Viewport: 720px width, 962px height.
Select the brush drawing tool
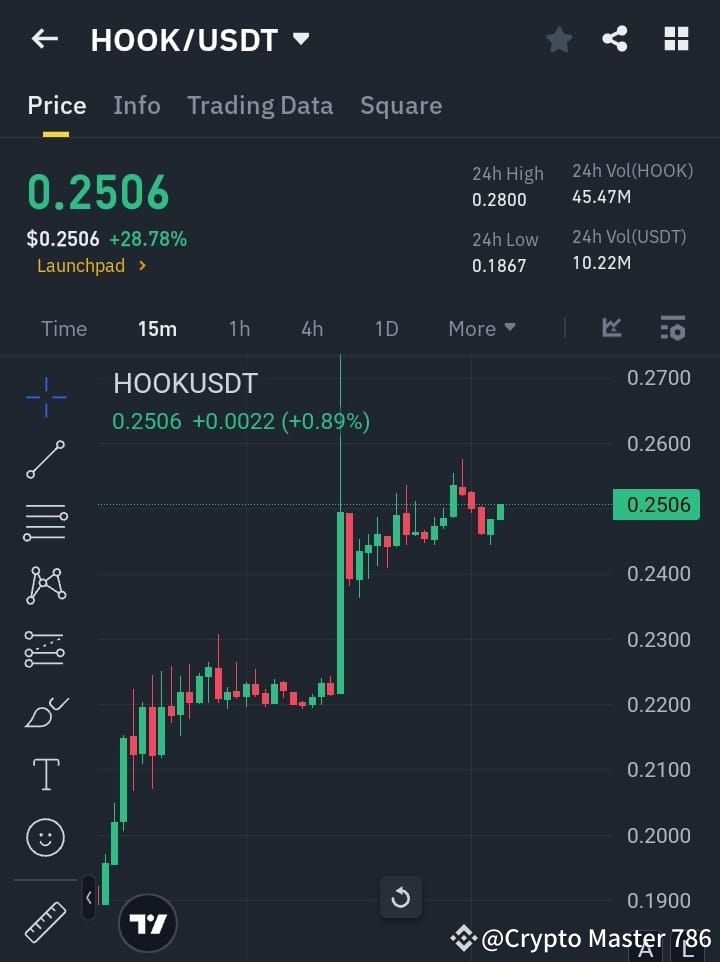coord(45,712)
